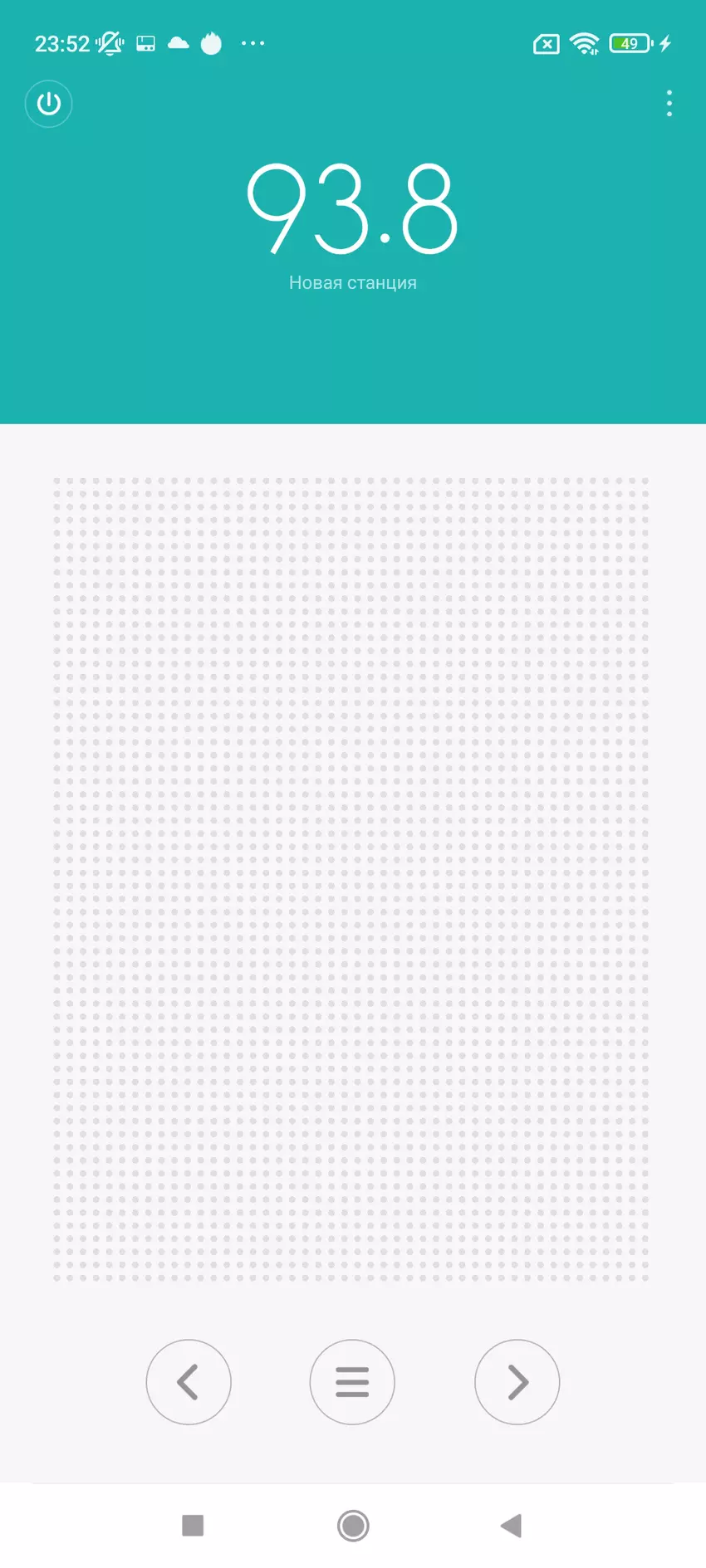Image resolution: width=706 pixels, height=1568 pixels.
Task: Go to the home screen
Action: click(353, 1525)
